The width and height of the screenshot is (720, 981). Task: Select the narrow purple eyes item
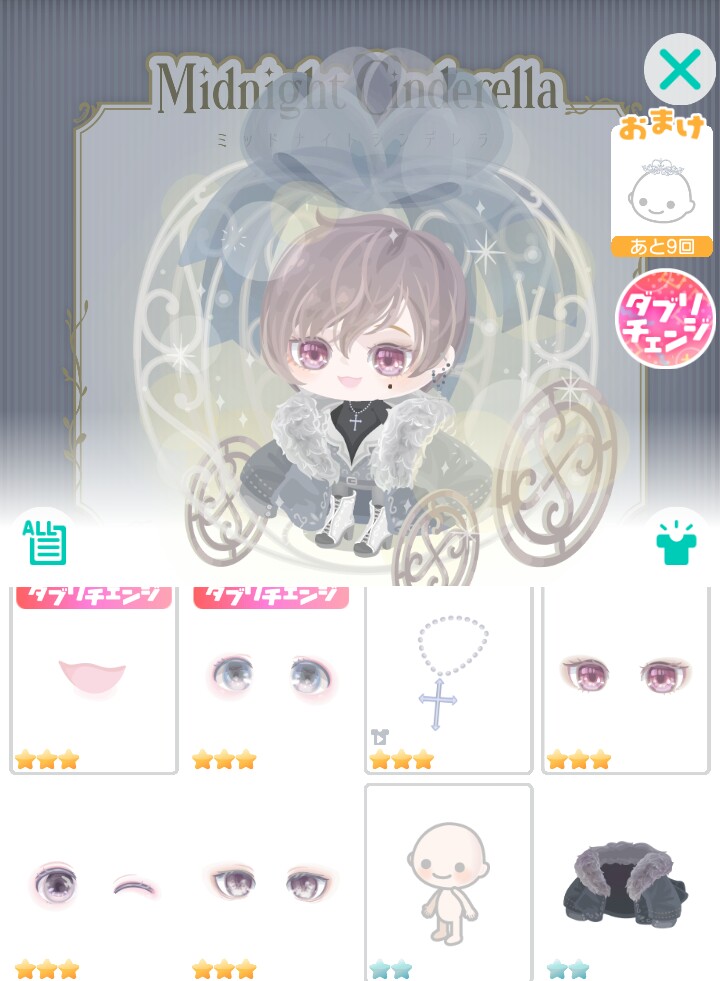(271, 885)
